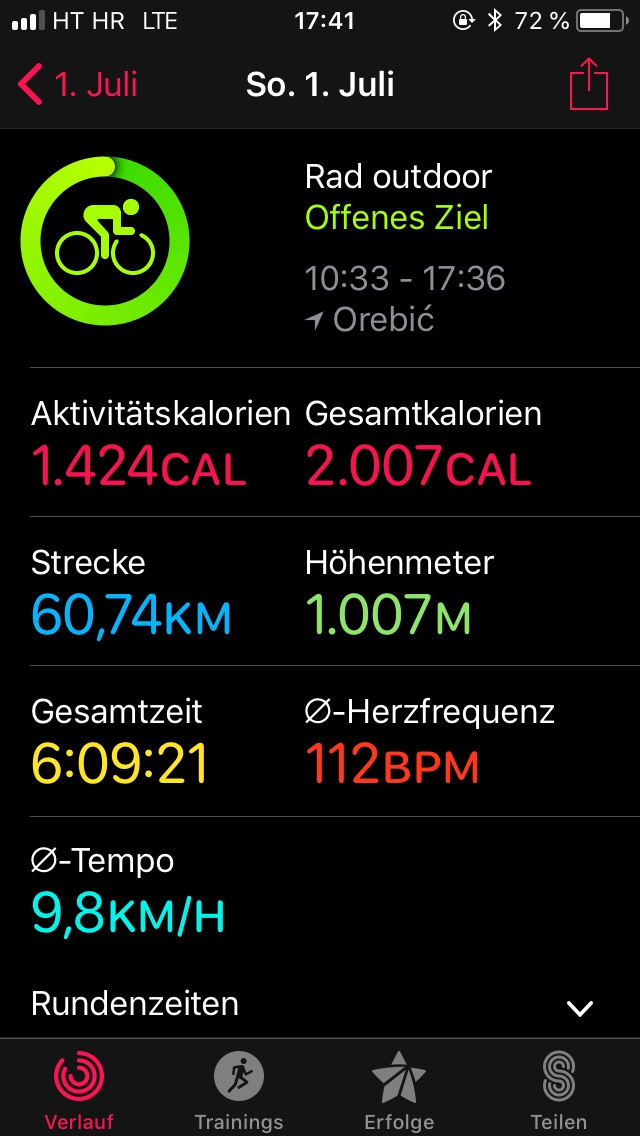Go back to 1. Juli overview

(78, 84)
